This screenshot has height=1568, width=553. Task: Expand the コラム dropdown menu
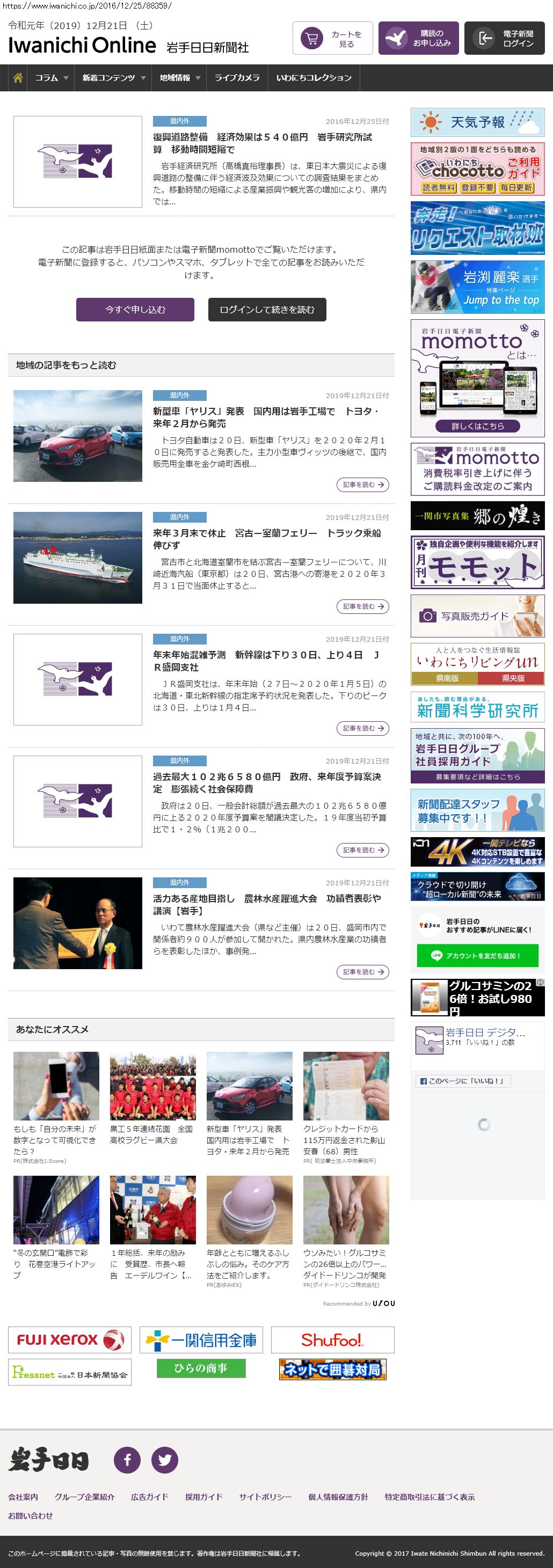(x=51, y=78)
